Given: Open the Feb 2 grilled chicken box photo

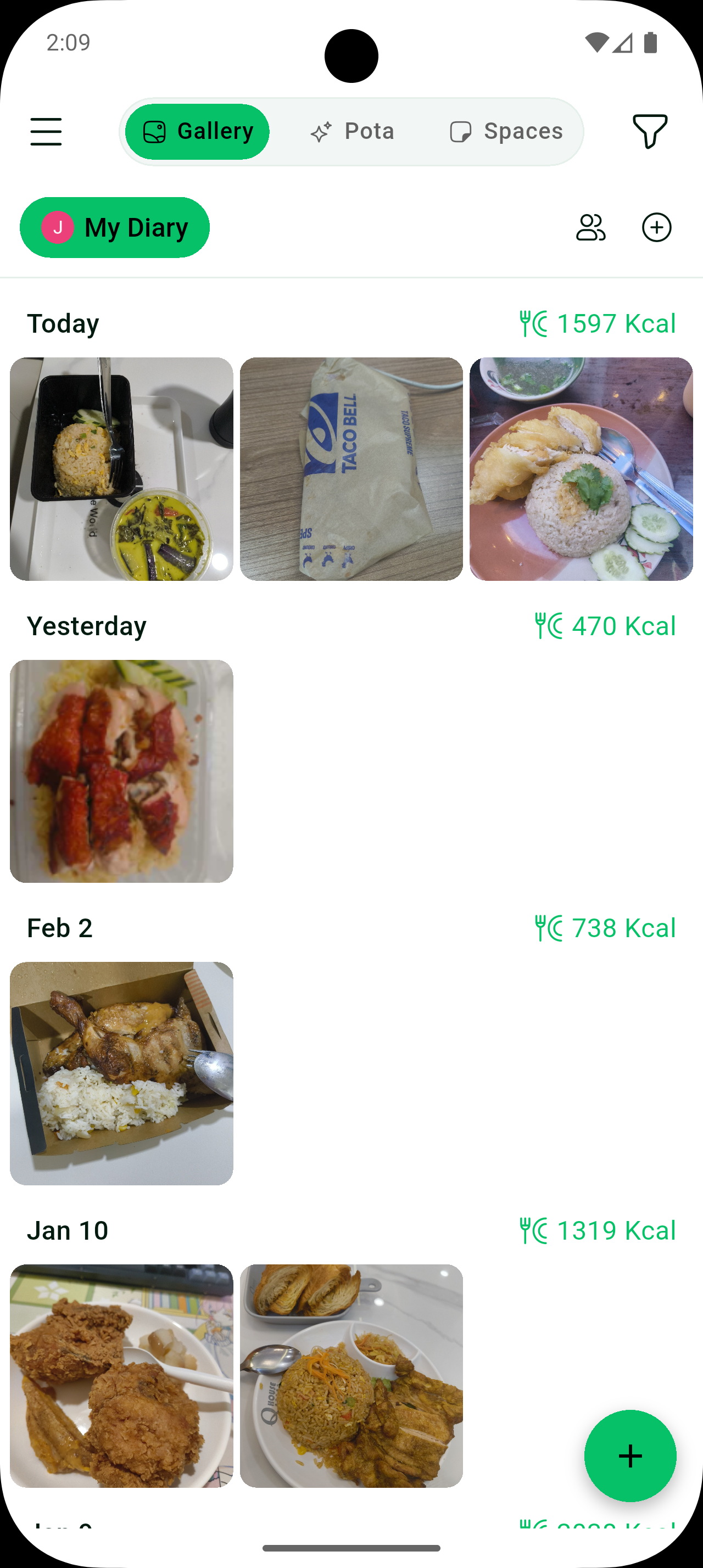Looking at the screenshot, I should pyautogui.click(x=122, y=1073).
